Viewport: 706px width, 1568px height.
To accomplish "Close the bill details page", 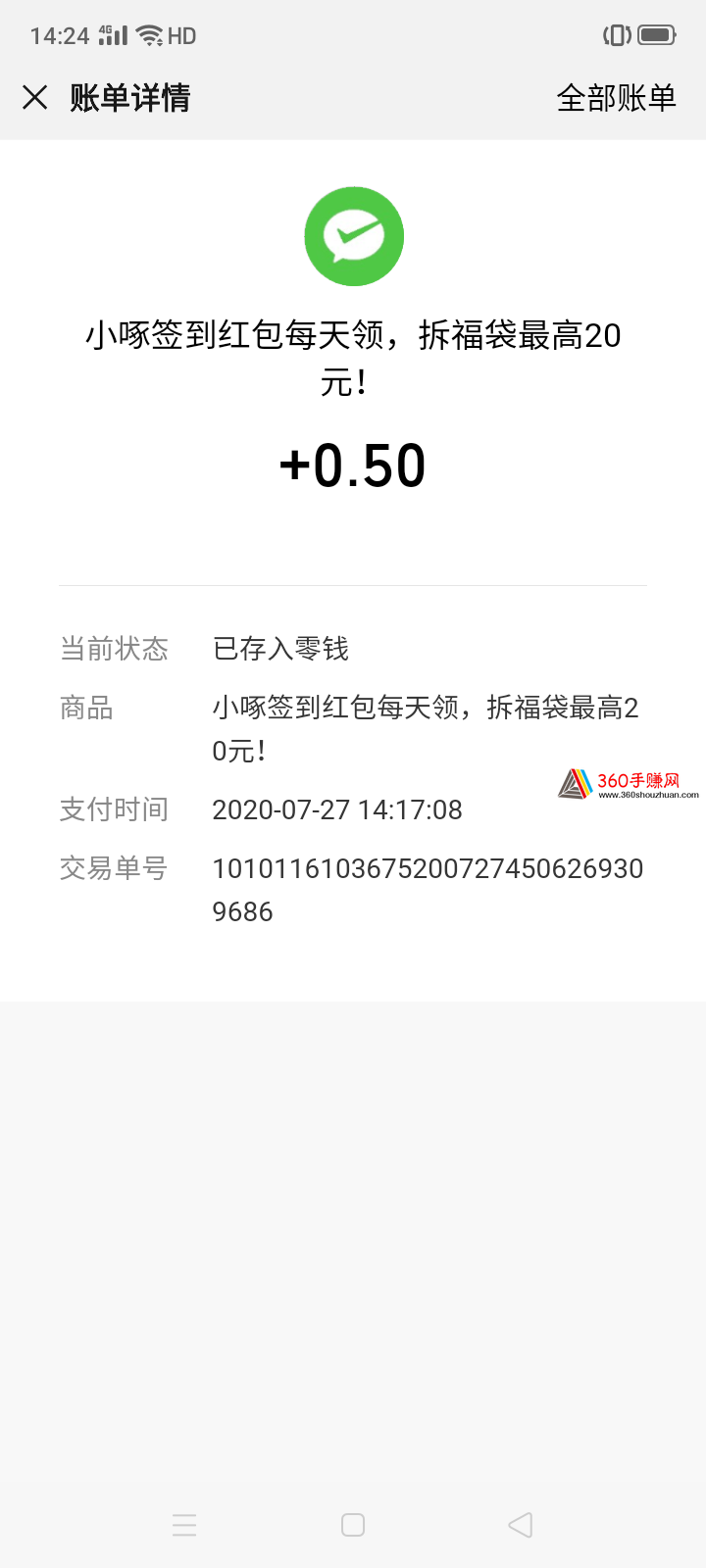I will click(x=35, y=97).
